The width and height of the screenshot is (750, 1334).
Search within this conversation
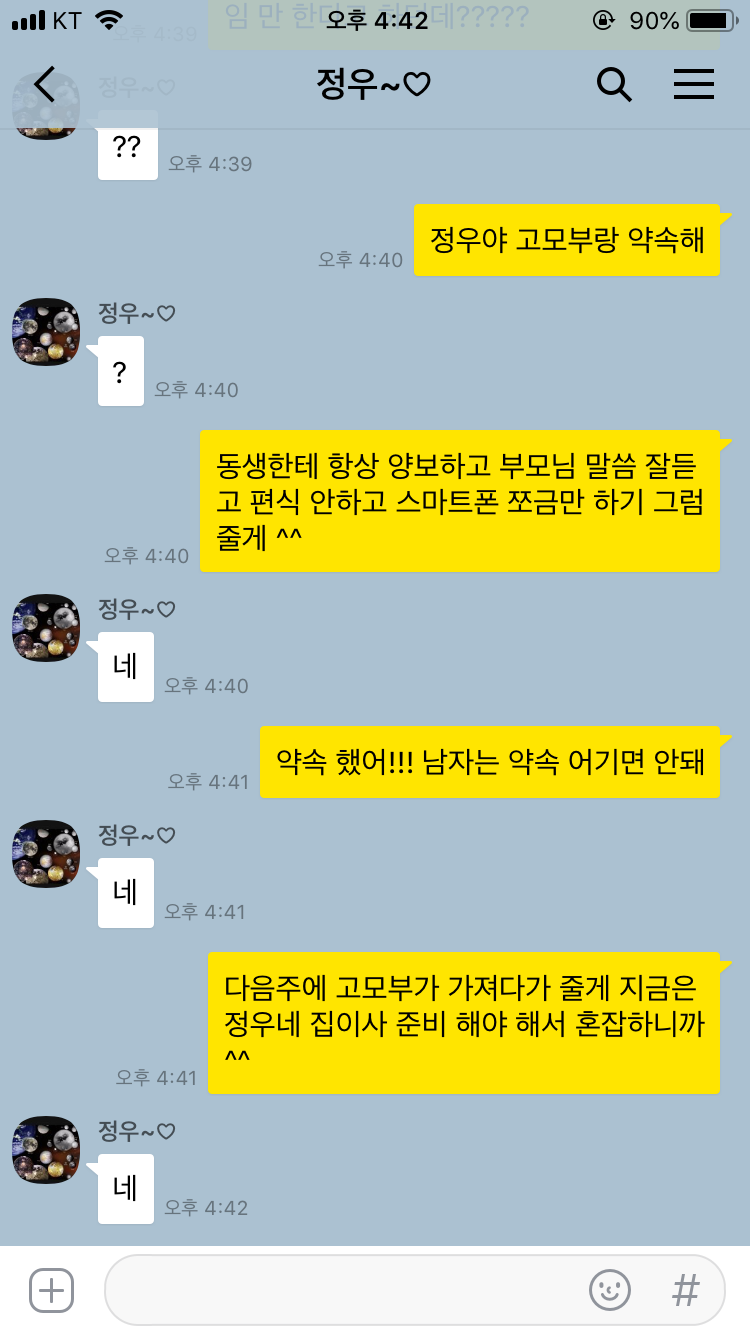pos(614,86)
